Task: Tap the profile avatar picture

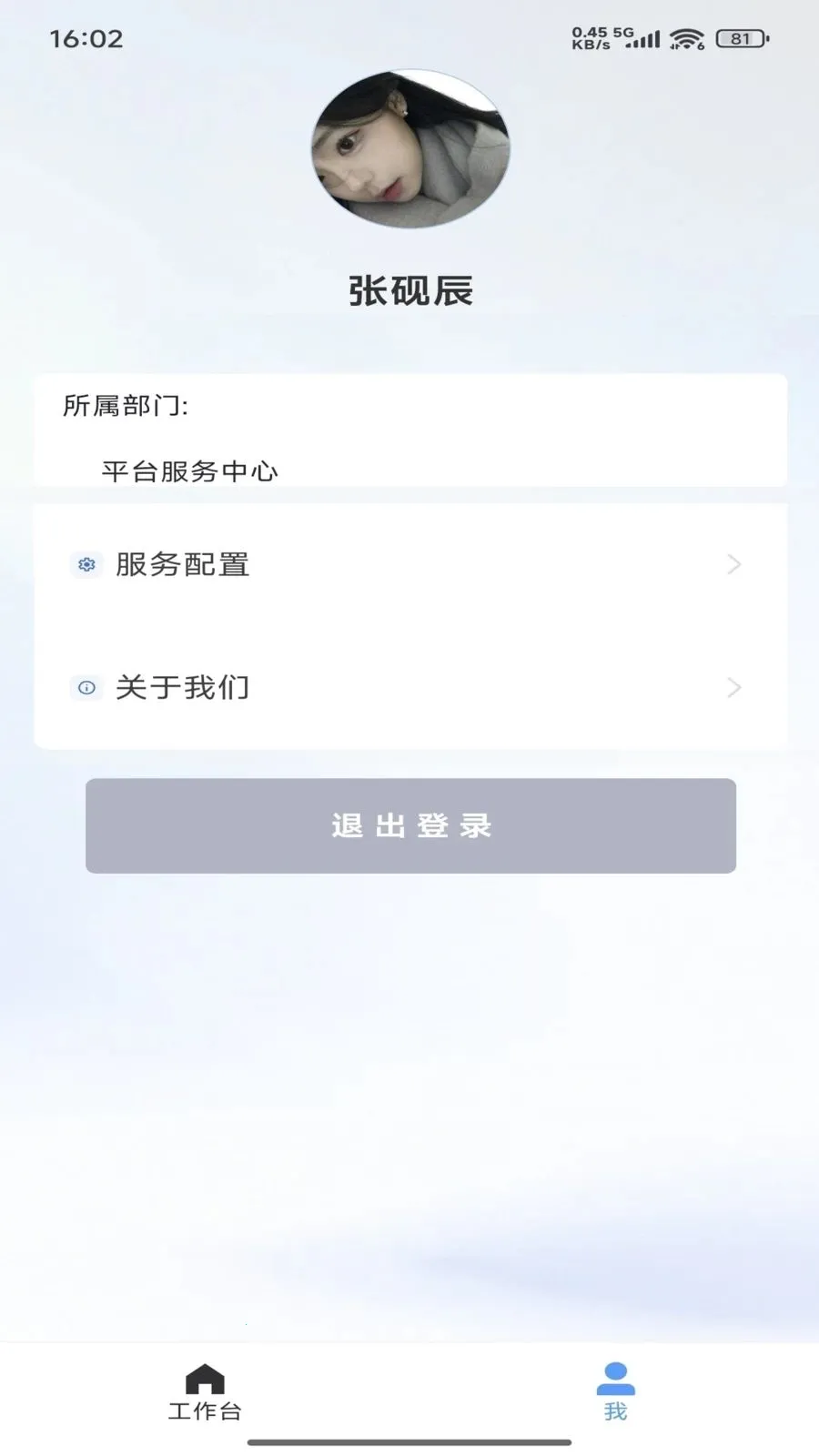Action: tap(410, 148)
